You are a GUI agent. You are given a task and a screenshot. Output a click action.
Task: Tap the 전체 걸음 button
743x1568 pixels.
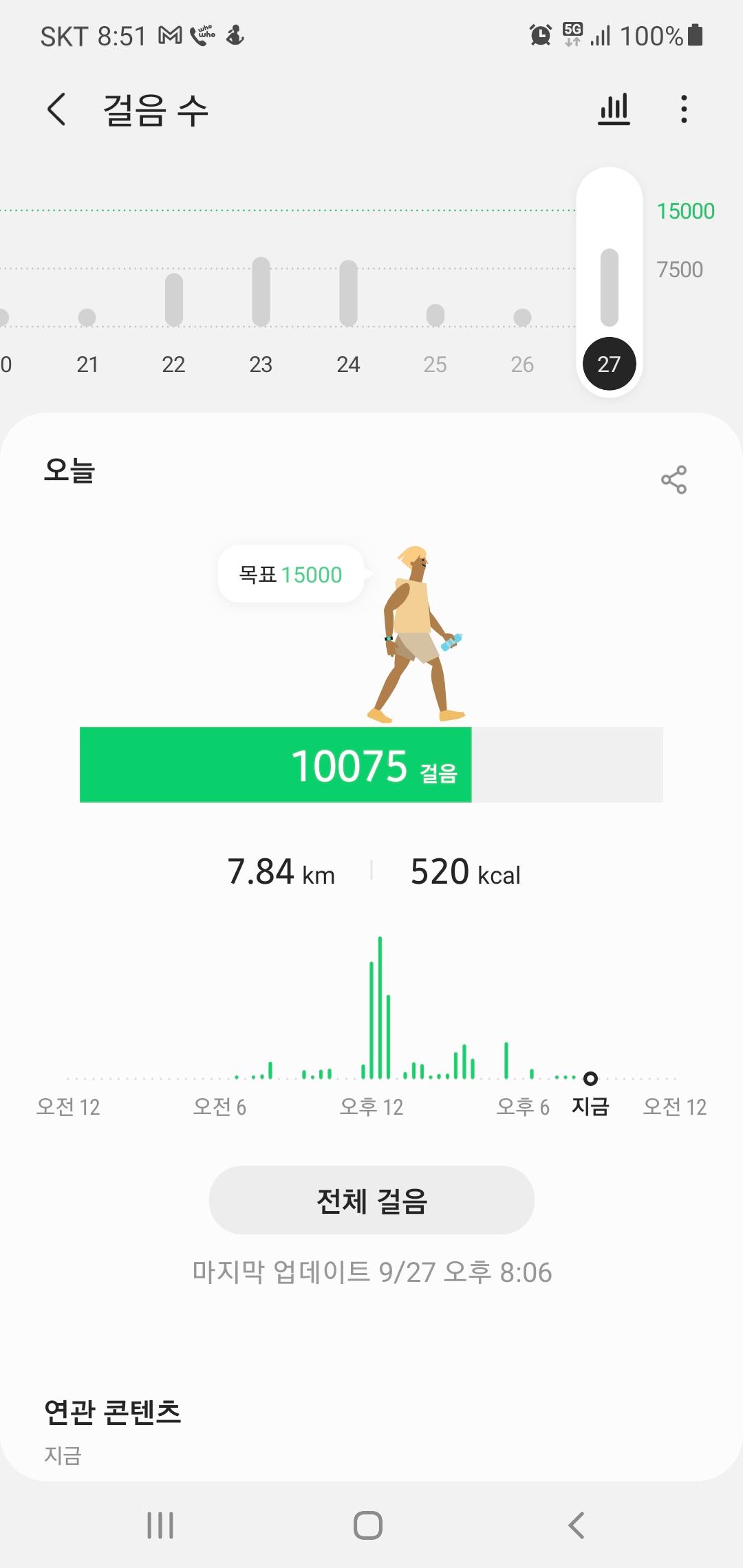click(x=371, y=1200)
